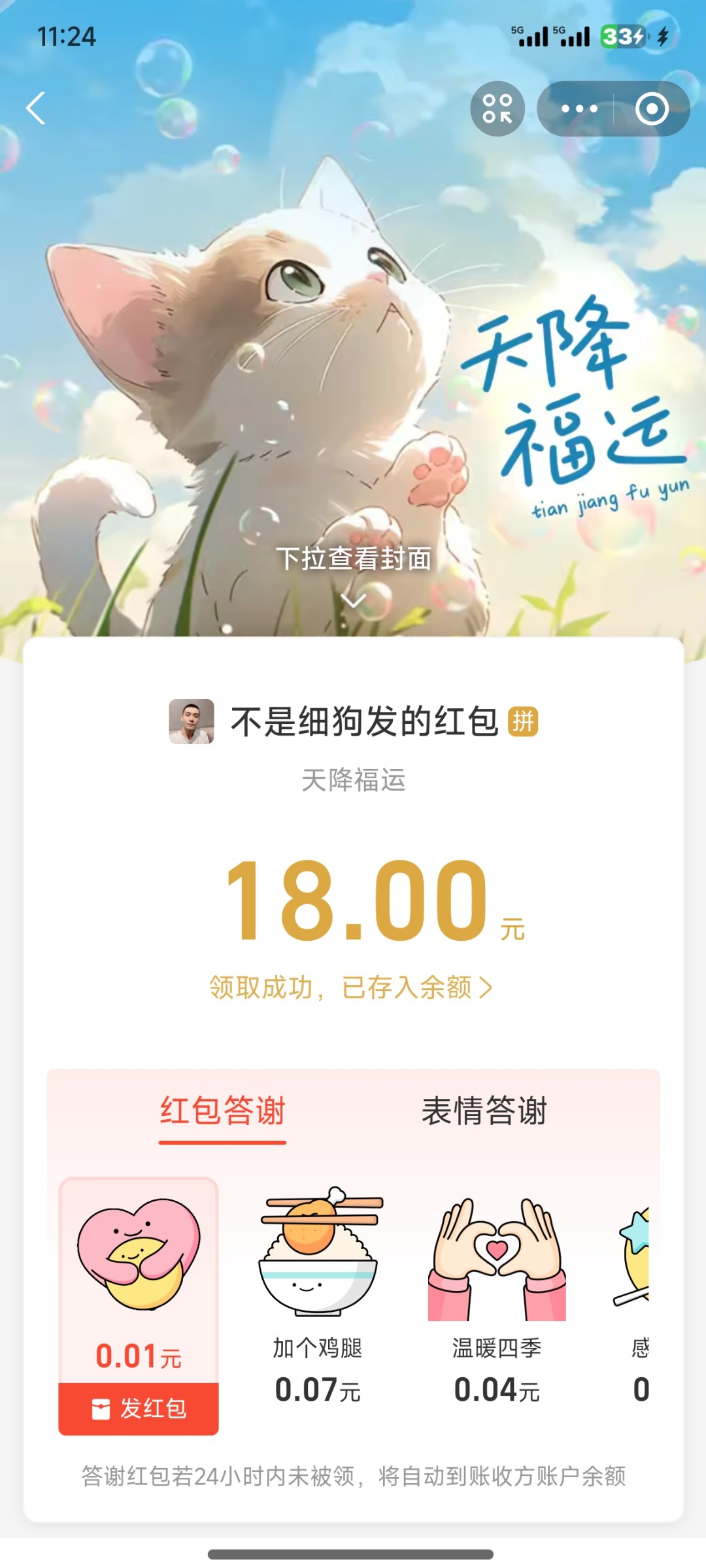Open 领取成功，已存入余额 balance link
The width and height of the screenshot is (706, 1568).
(x=351, y=987)
